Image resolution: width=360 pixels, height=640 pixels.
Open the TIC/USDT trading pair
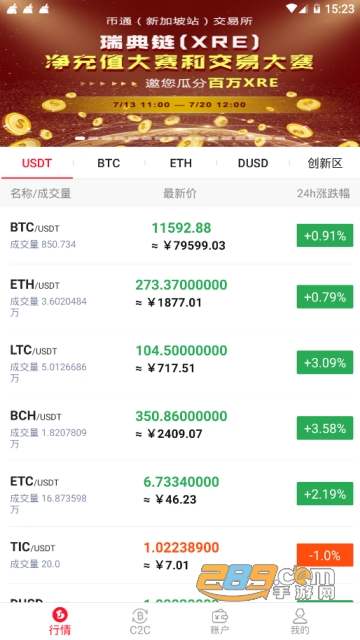click(180, 555)
